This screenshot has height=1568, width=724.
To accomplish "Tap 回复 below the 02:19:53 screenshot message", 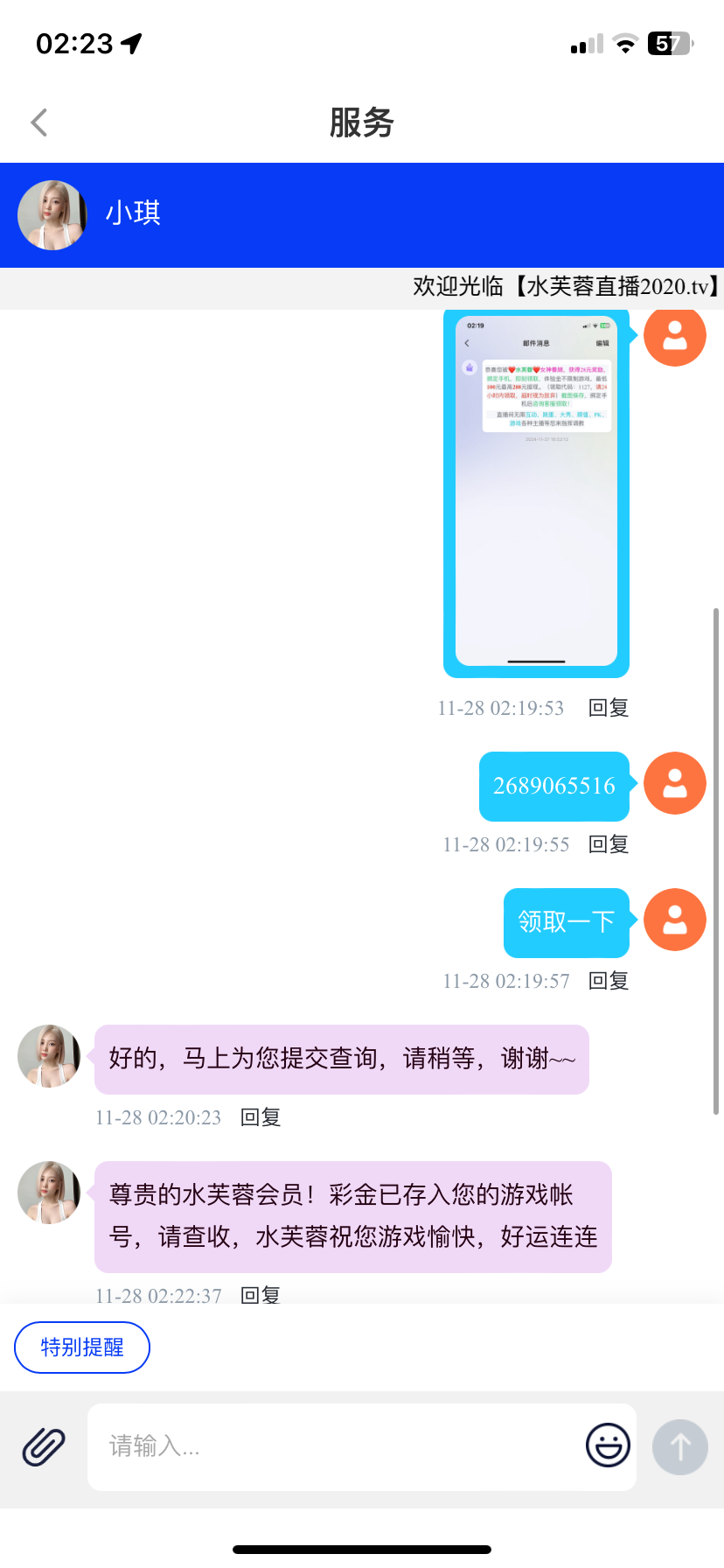I will (608, 708).
